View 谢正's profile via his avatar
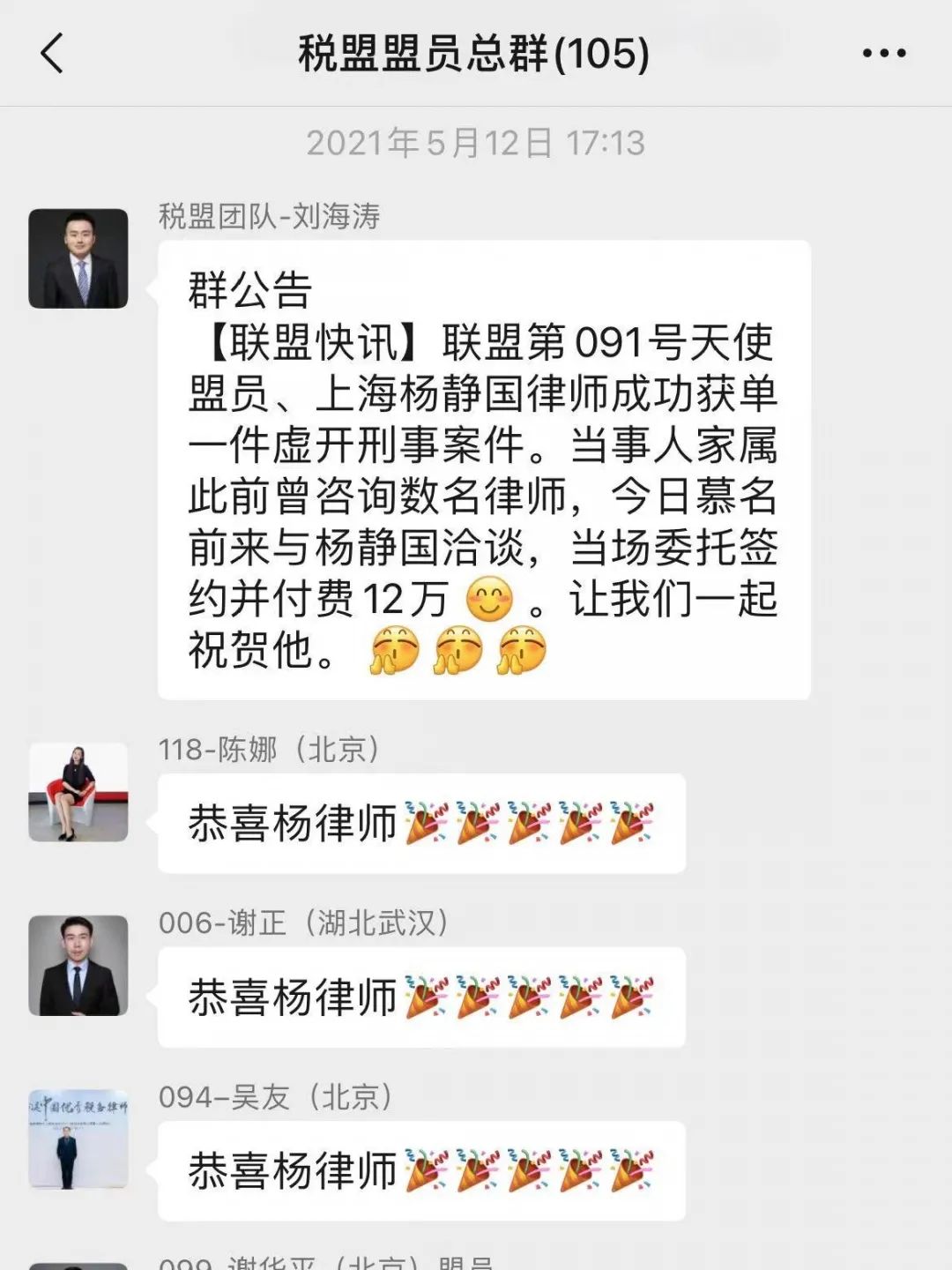 click(78, 966)
